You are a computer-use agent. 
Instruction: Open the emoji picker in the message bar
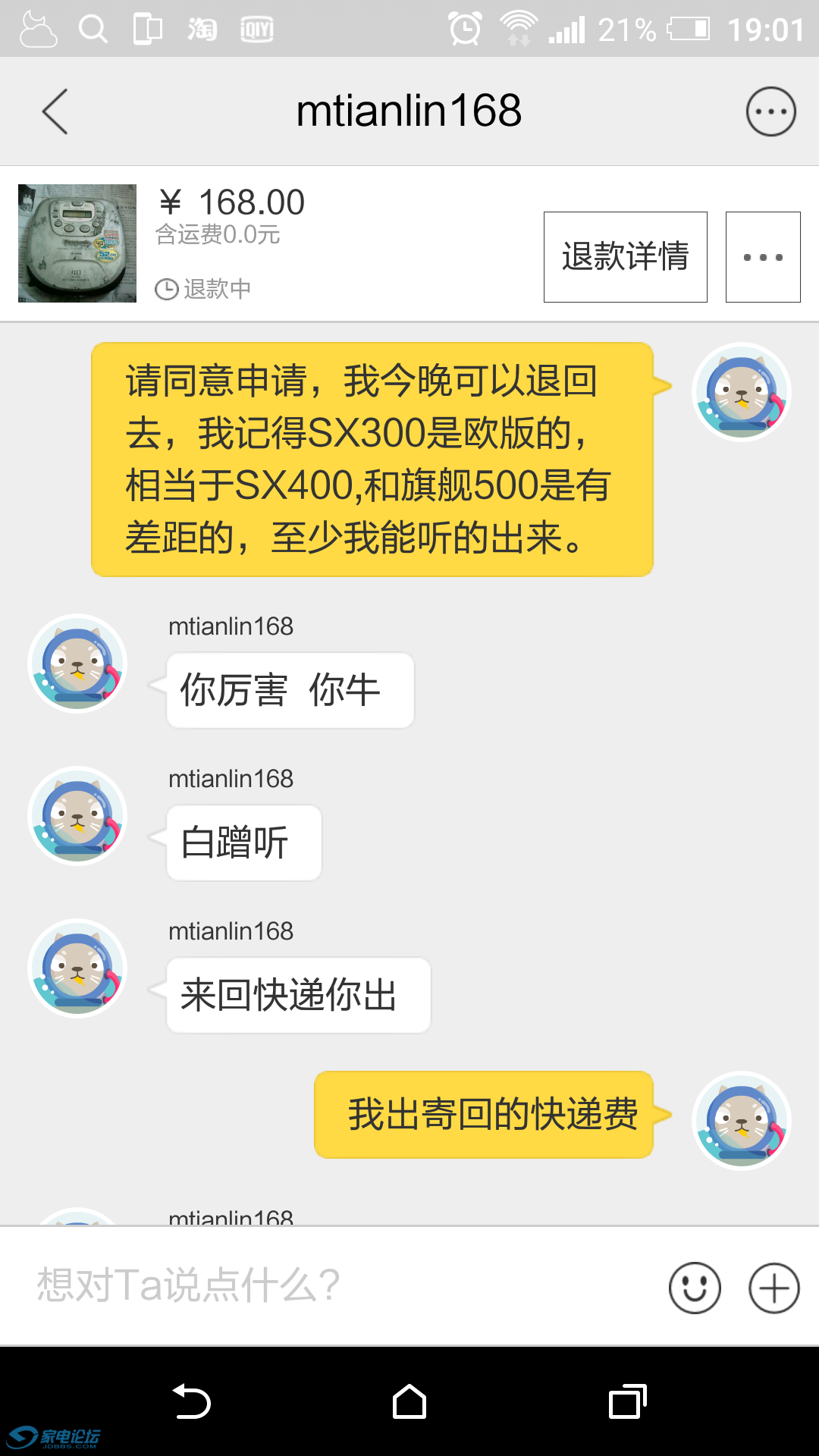click(695, 1288)
